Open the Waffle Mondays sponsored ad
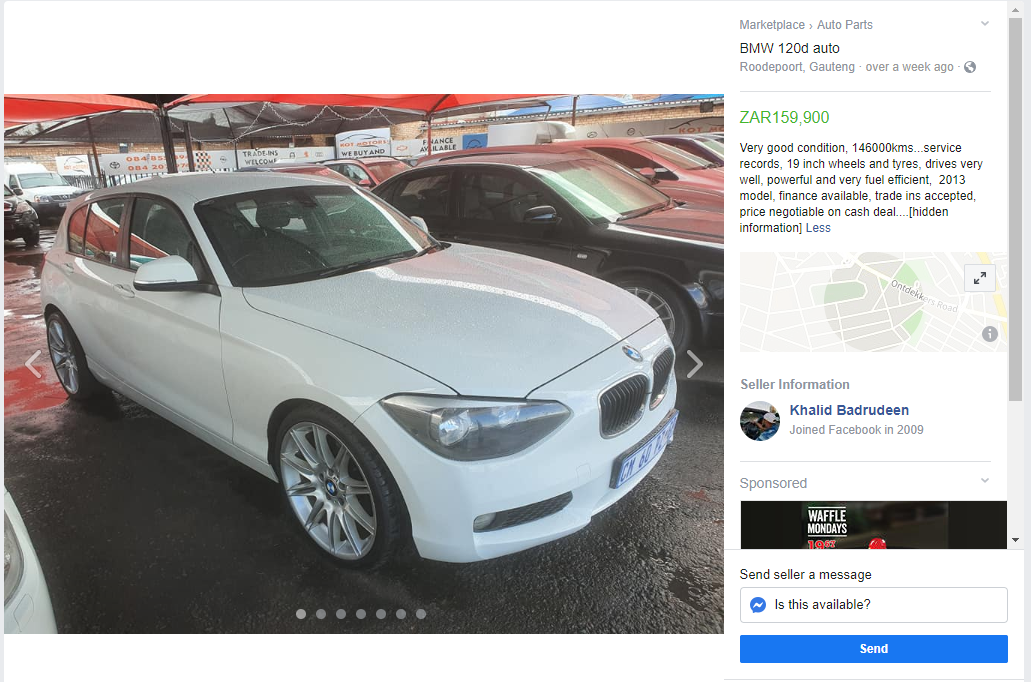Image resolution: width=1031 pixels, height=682 pixels. (873, 525)
